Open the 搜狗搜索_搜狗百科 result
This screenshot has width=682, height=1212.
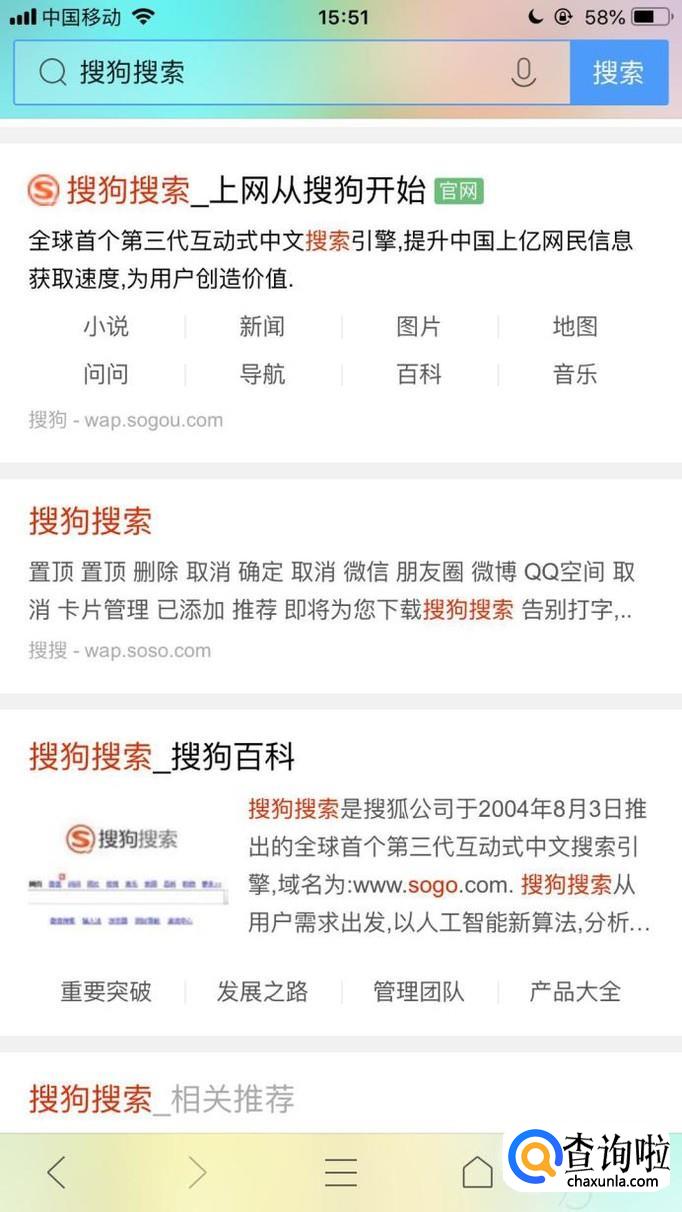(162, 756)
